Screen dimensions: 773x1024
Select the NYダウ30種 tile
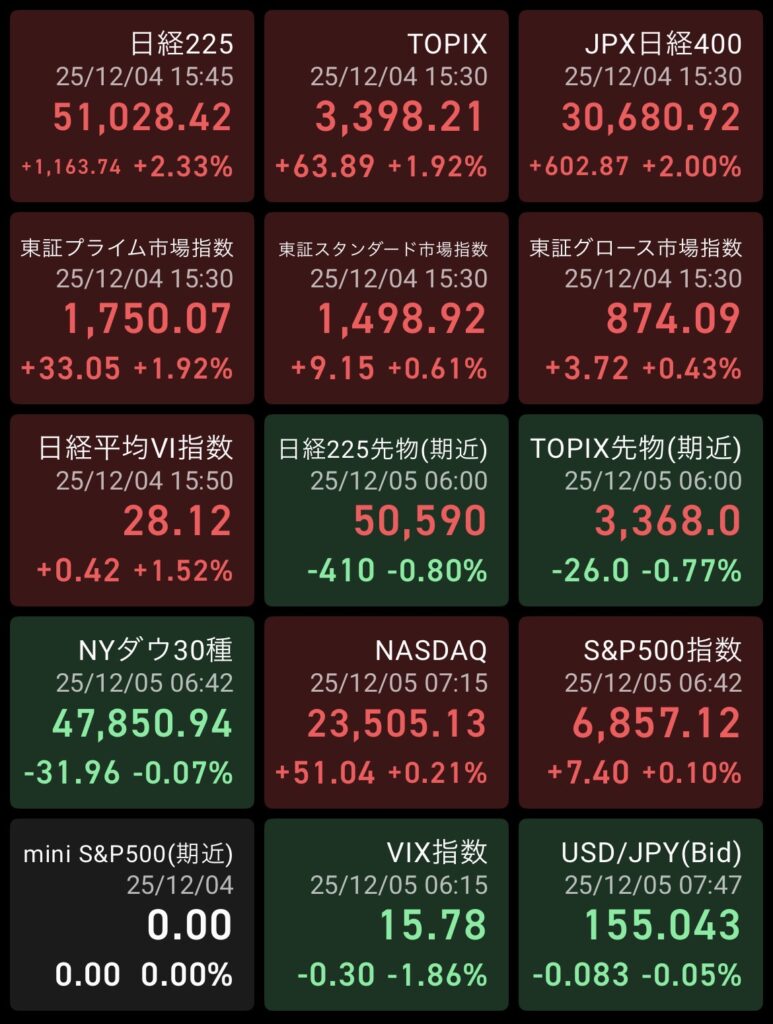click(x=132, y=713)
